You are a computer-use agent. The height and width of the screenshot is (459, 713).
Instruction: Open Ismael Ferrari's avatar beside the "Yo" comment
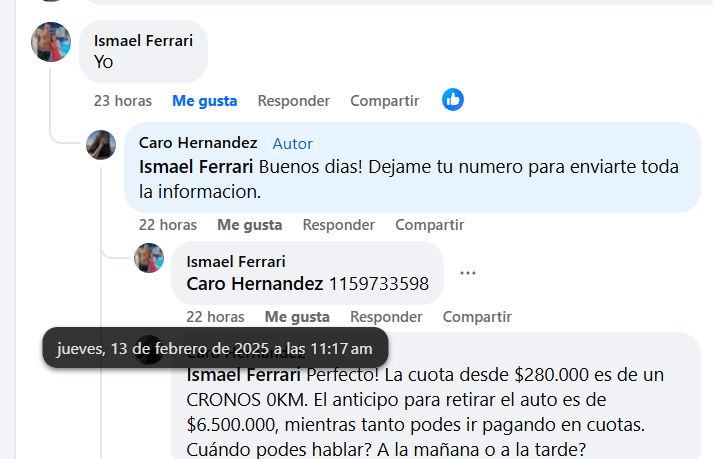click(x=51, y=42)
